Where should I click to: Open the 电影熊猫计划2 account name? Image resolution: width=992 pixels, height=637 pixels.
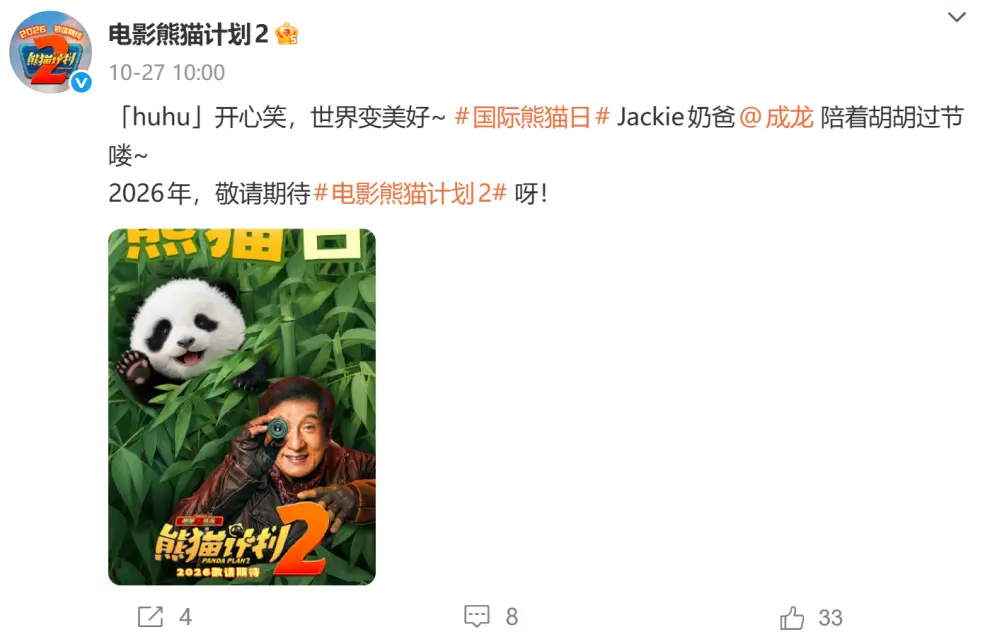pyautogui.click(x=188, y=34)
